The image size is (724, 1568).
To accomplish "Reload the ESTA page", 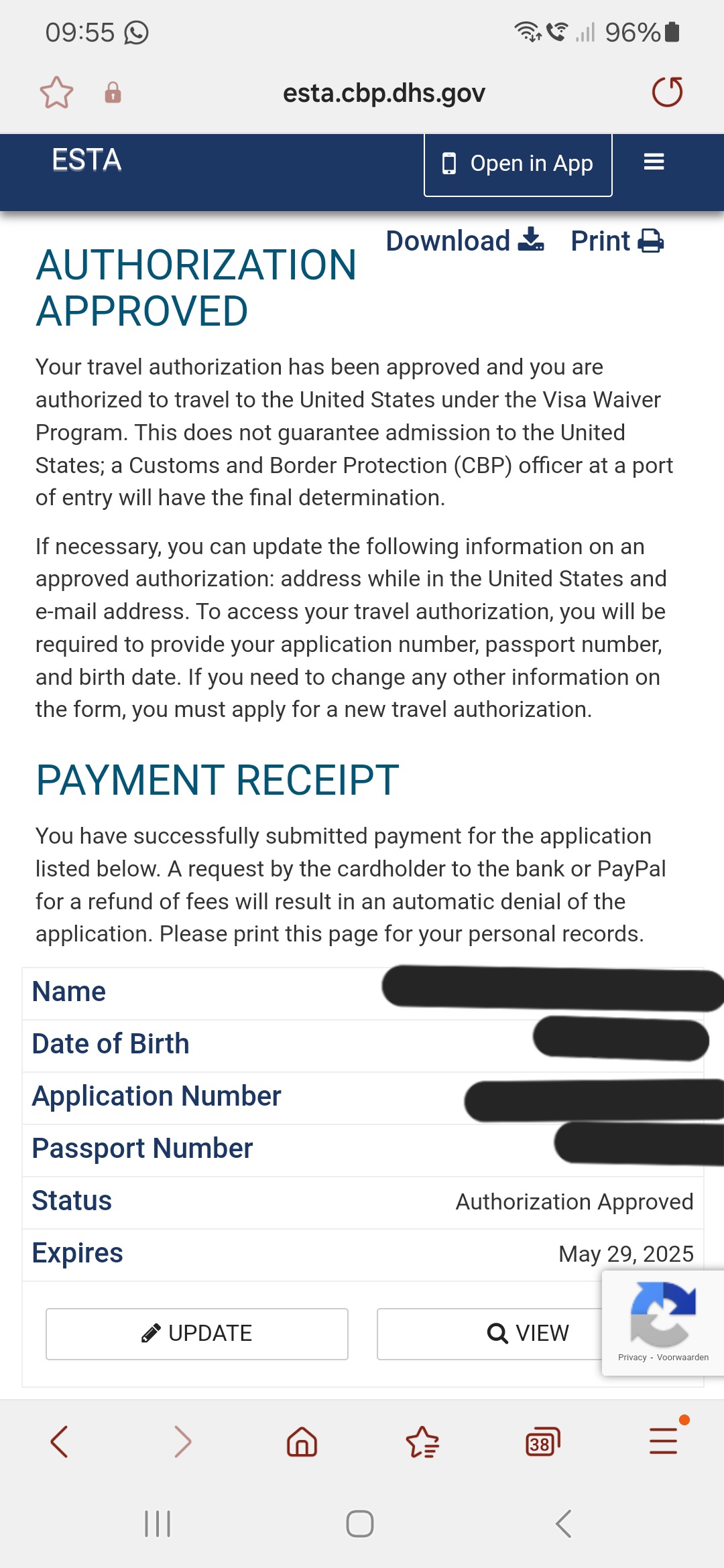I will (667, 92).
